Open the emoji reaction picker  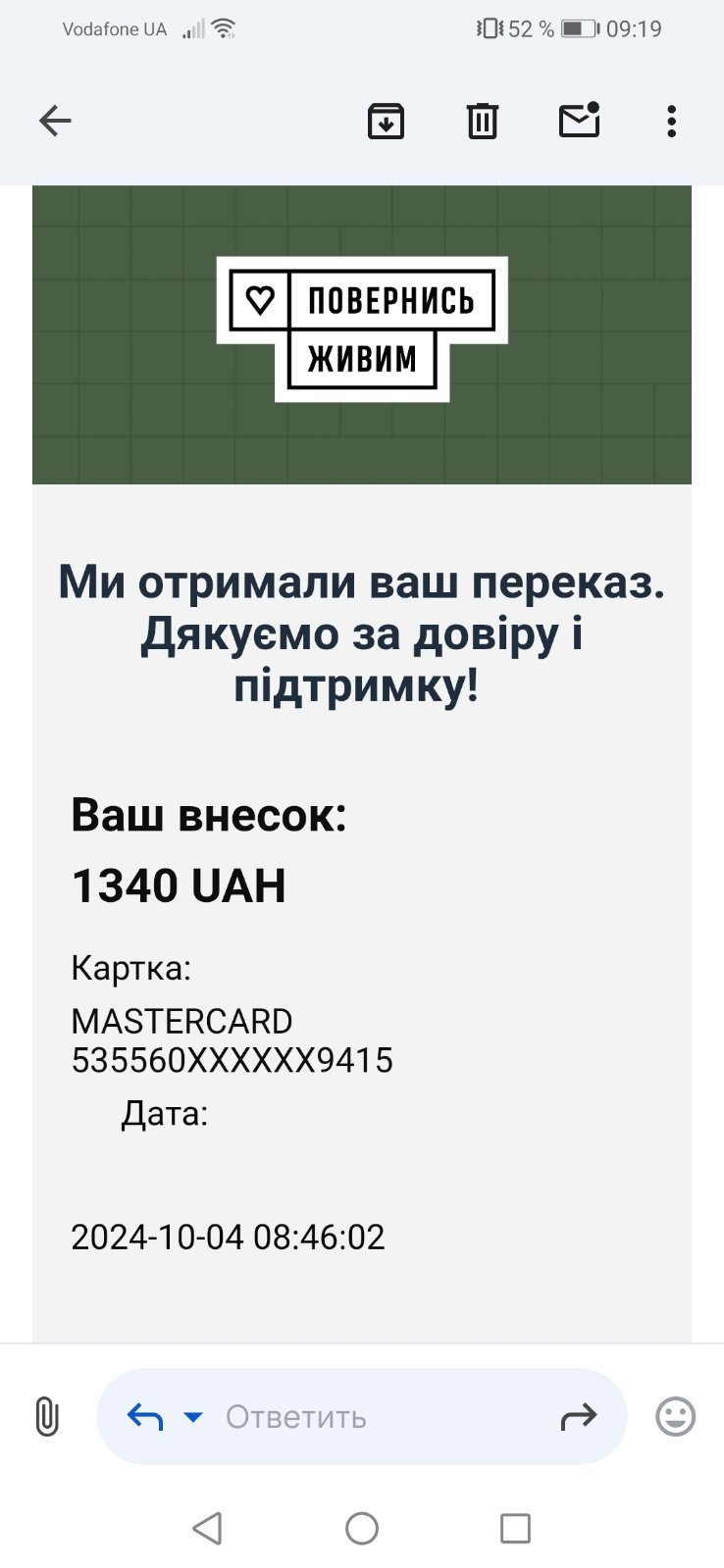675,1417
